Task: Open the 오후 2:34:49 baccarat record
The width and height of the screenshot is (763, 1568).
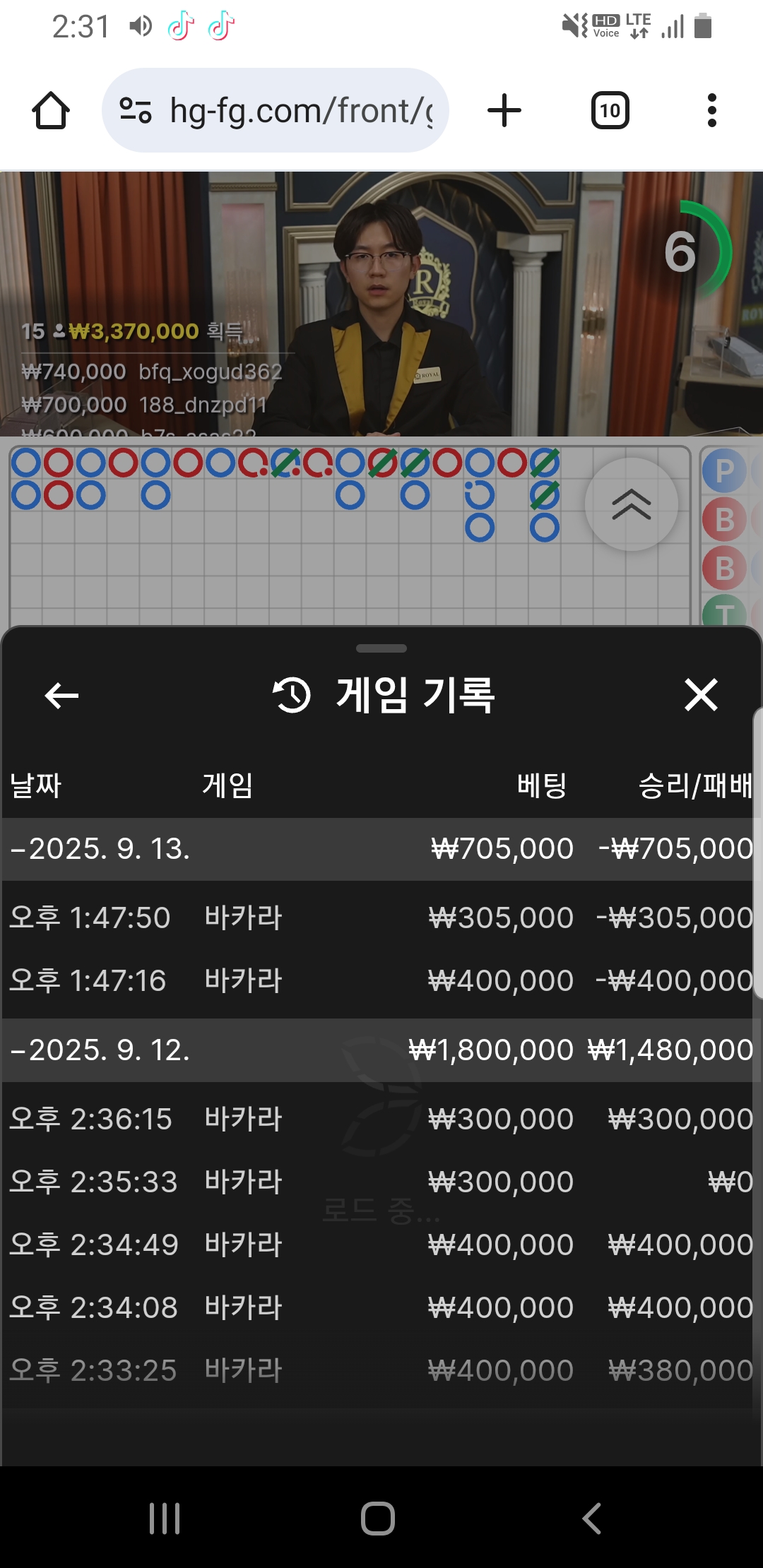Action: pyautogui.click(x=377, y=1245)
